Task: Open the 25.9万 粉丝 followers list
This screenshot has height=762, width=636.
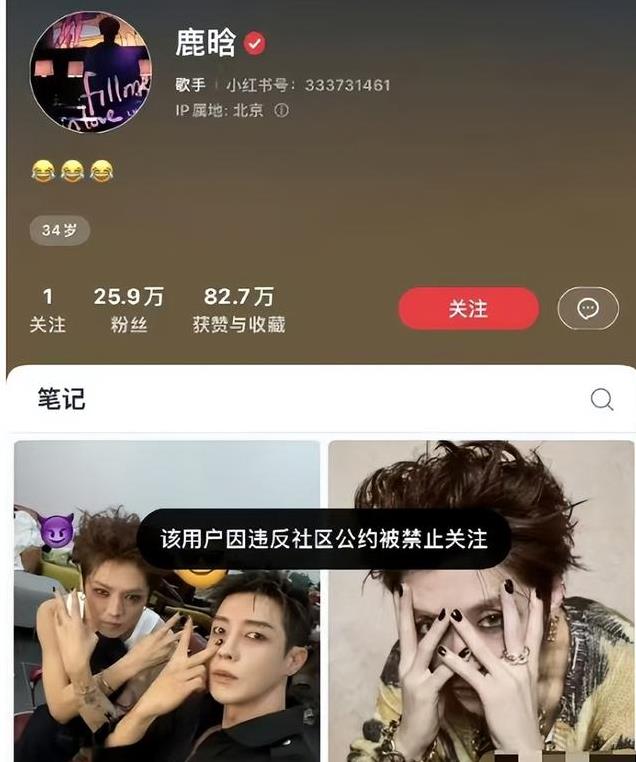Action: pos(129,309)
